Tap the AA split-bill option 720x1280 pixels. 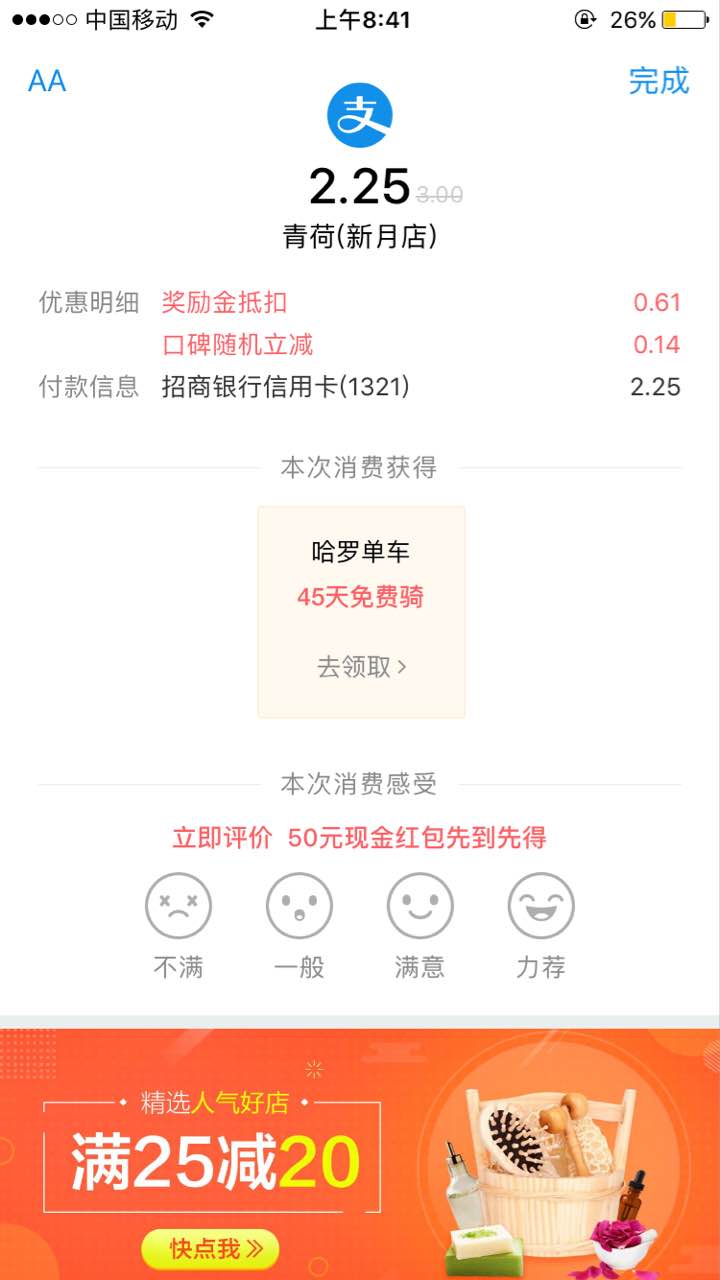[47, 81]
